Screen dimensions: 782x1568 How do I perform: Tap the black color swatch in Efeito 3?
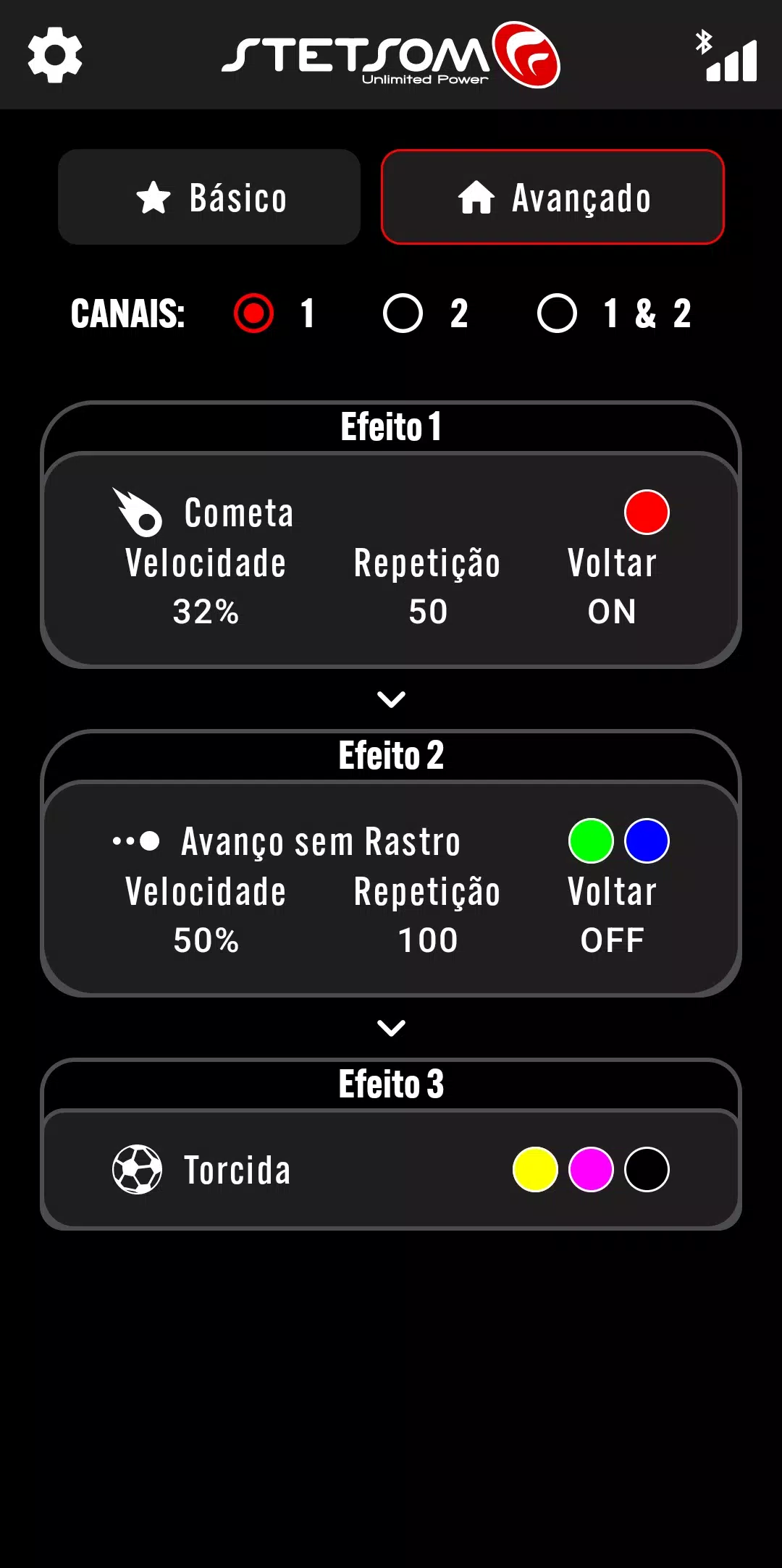pyautogui.click(x=647, y=1170)
